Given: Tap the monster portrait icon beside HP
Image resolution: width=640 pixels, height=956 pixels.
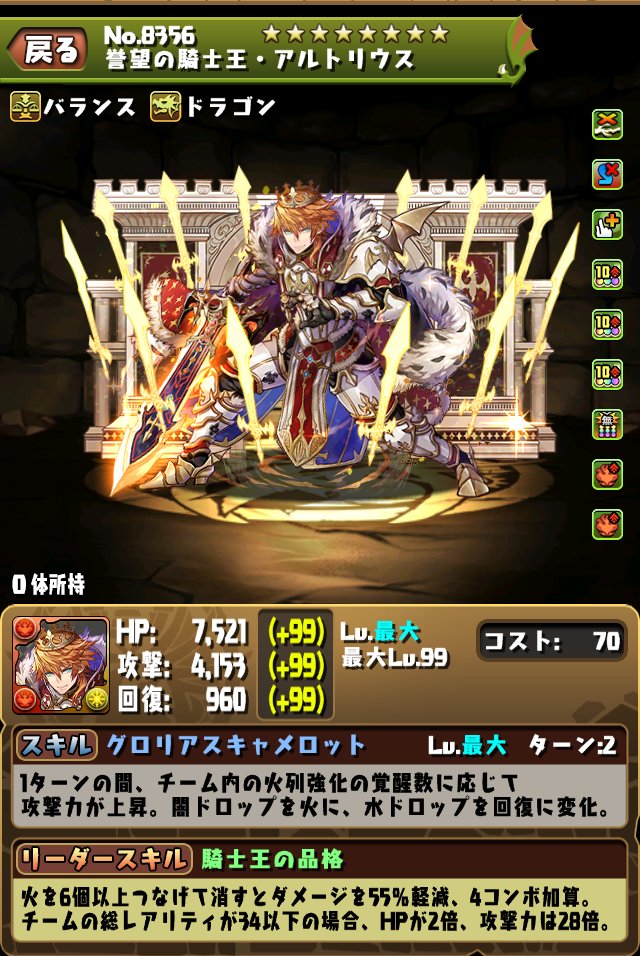Looking at the screenshot, I should coord(60,665).
